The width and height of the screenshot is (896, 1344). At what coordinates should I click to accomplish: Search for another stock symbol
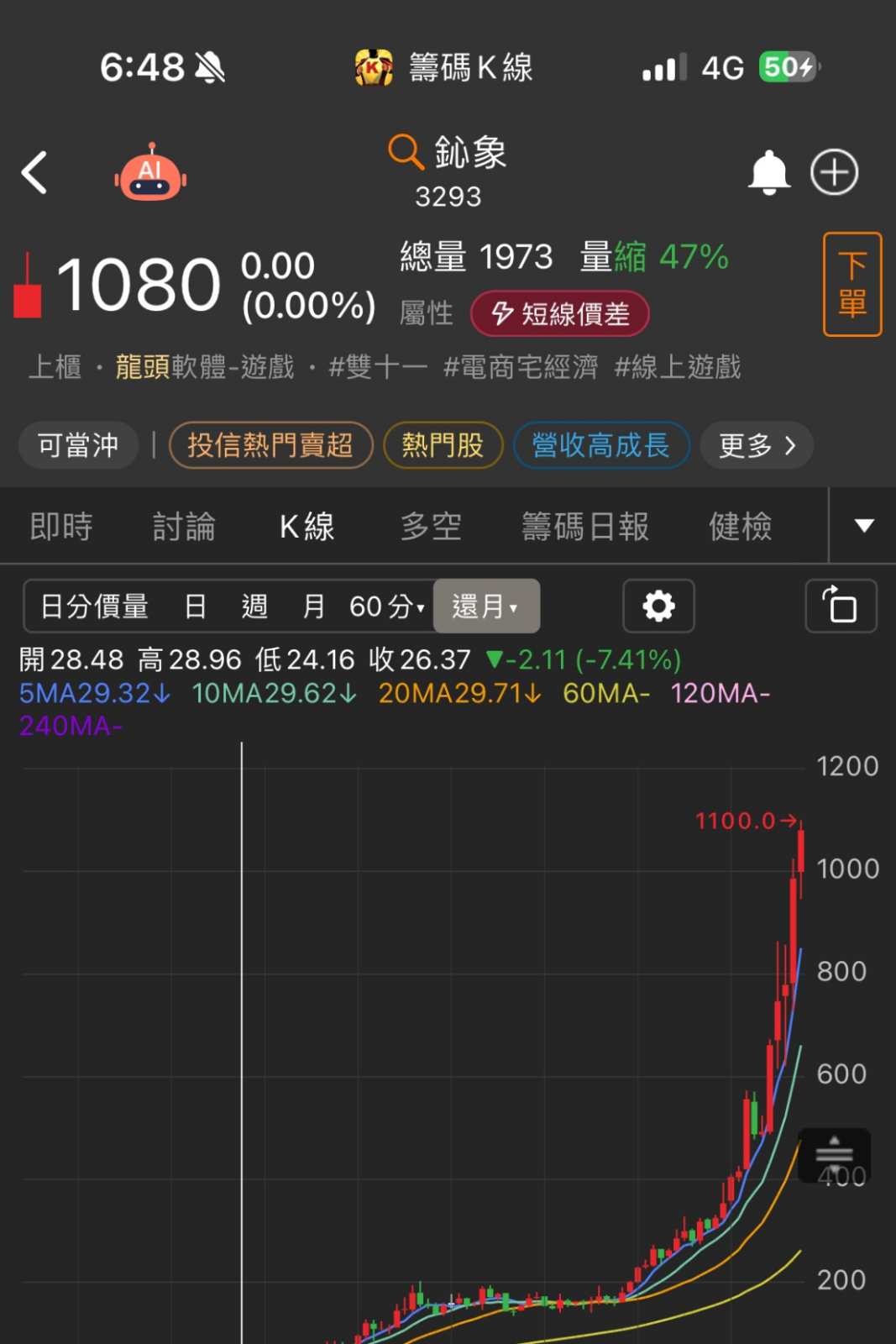click(x=406, y=153)
